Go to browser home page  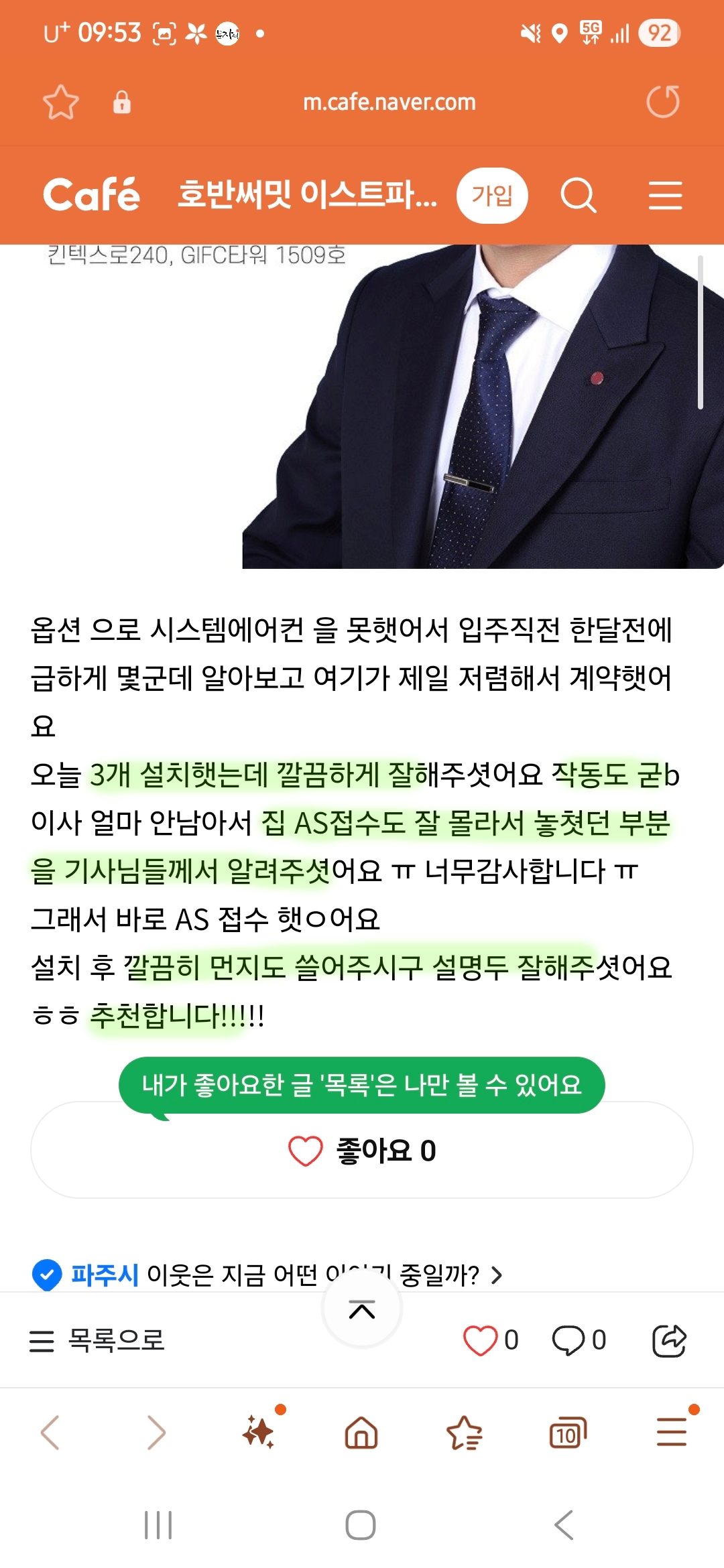click(361, 1433)
